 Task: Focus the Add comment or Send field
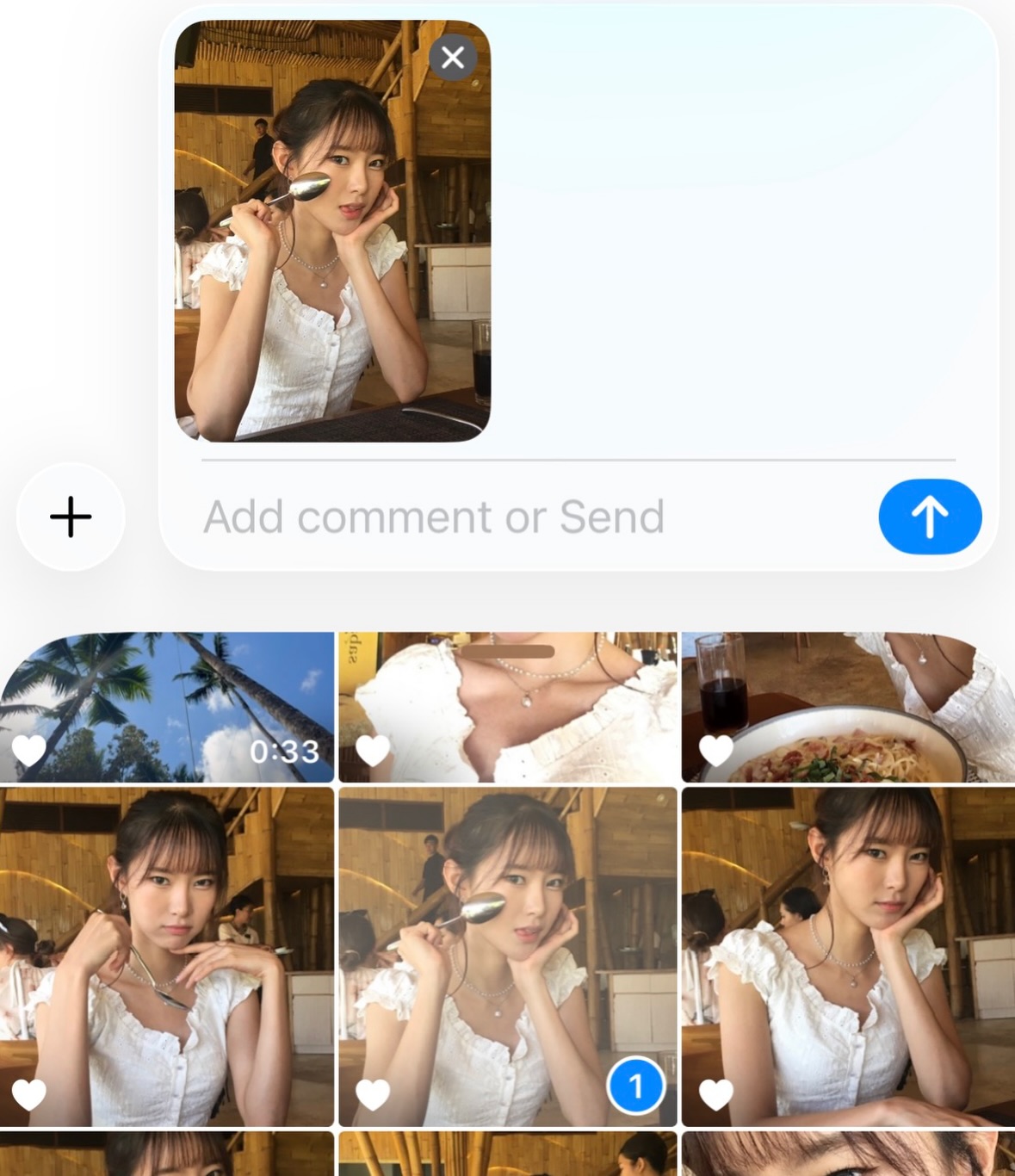(517, 517)
